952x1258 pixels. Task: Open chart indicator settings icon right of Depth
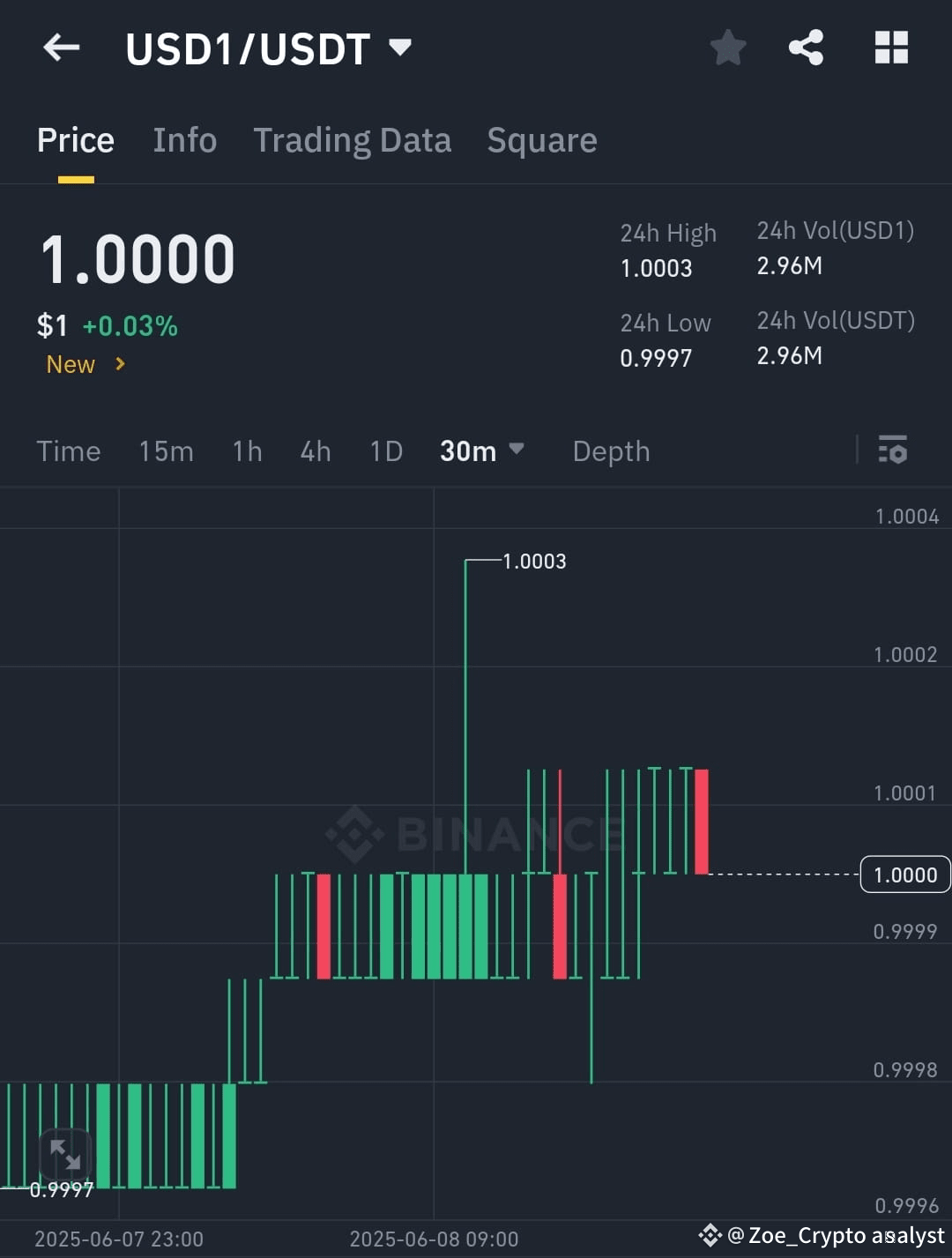(894, 450)
